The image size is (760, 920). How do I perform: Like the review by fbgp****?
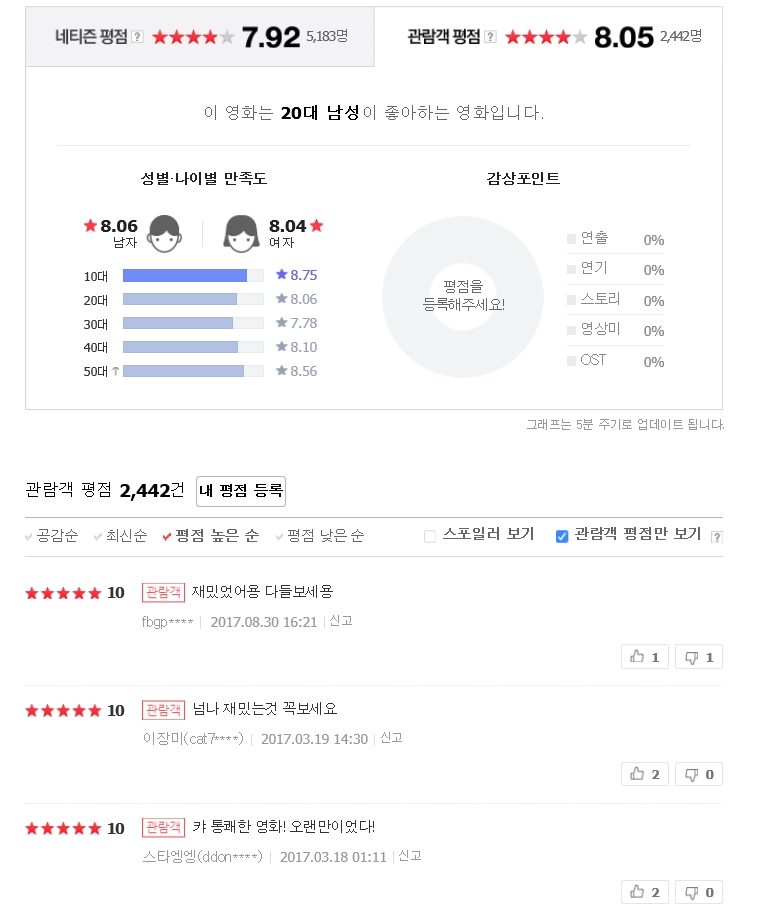[645, 657]
